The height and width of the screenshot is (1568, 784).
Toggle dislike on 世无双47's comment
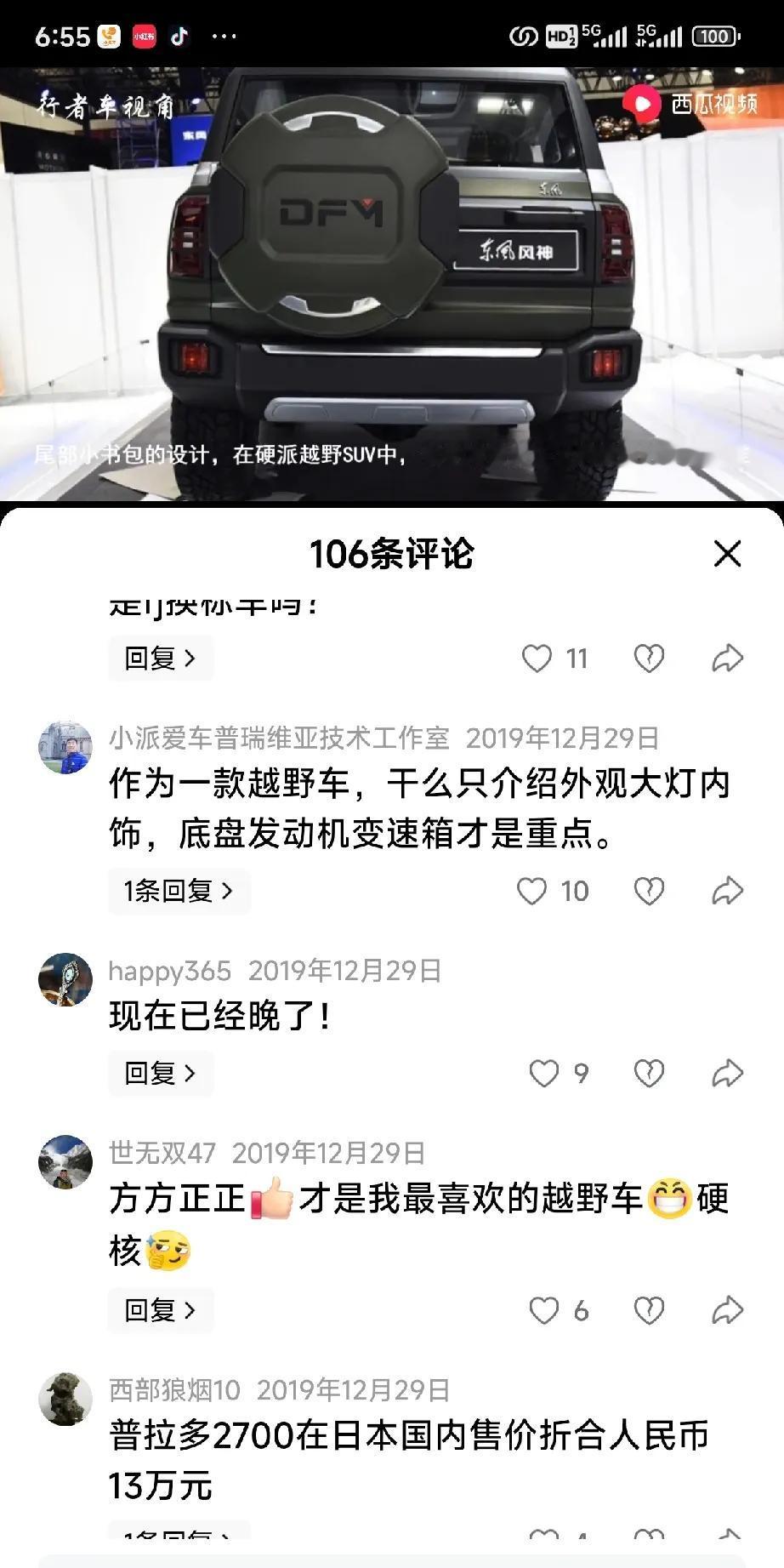pos(650,1310)
